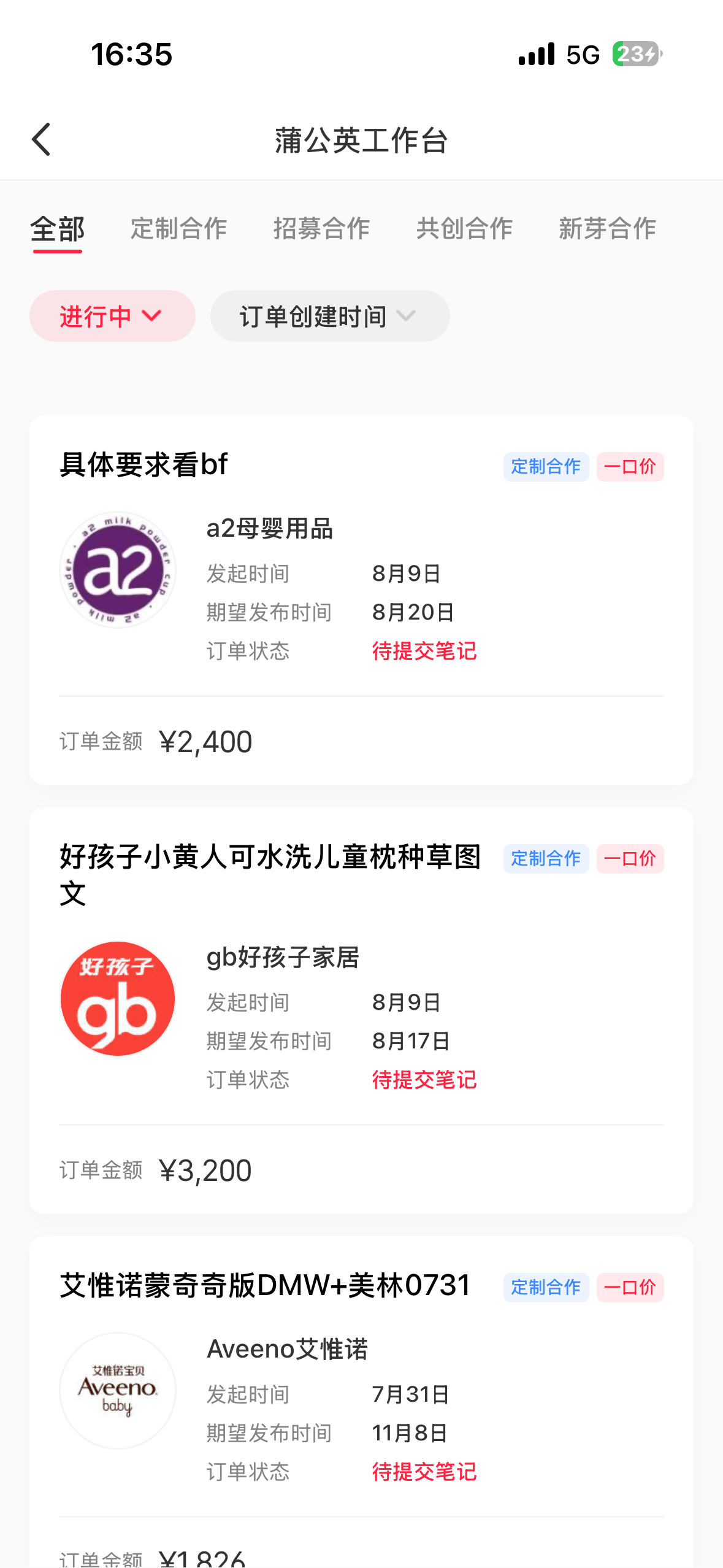Expand the 进行中 status filter

(112, 317)
